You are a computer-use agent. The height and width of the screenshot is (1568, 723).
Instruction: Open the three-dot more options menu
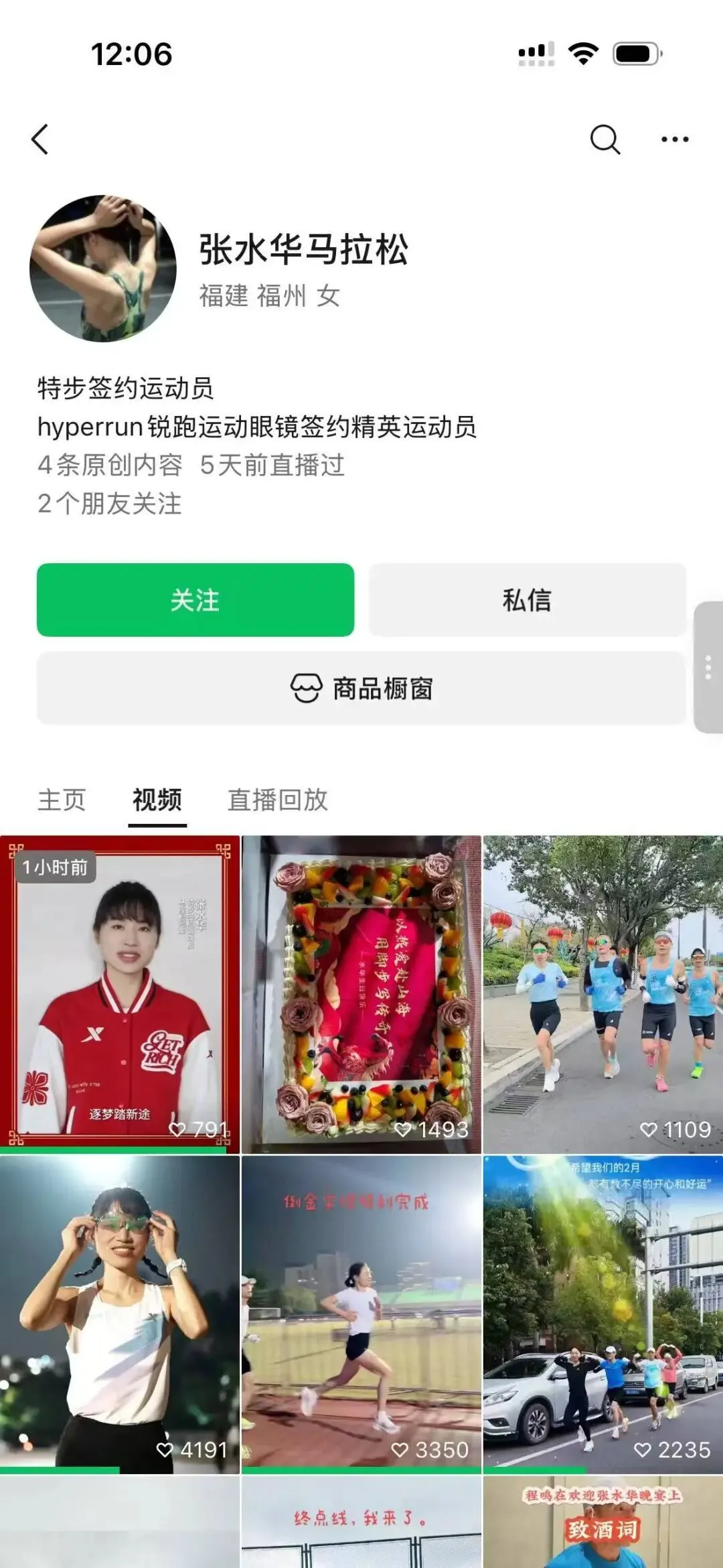[674, 139]
